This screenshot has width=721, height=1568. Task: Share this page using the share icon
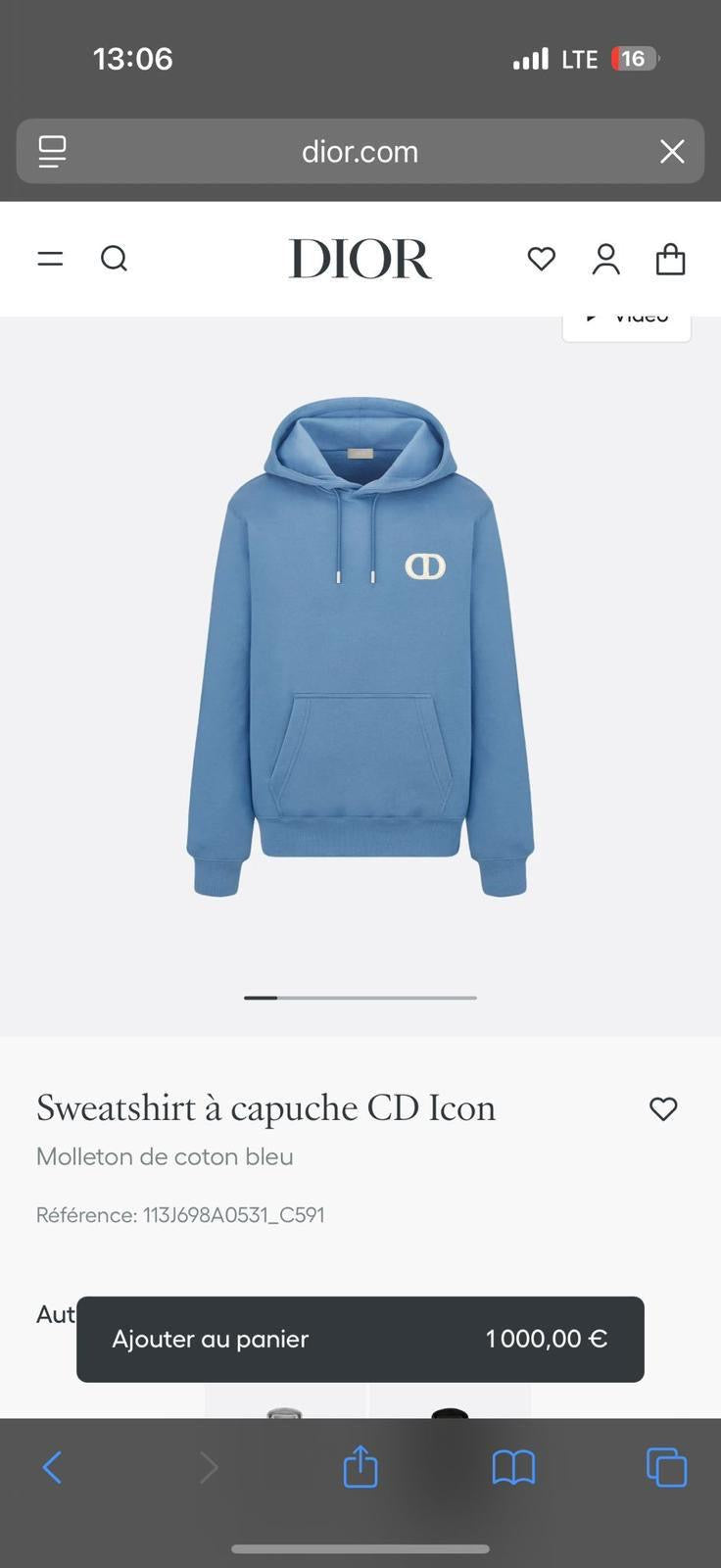(360, 1467)
